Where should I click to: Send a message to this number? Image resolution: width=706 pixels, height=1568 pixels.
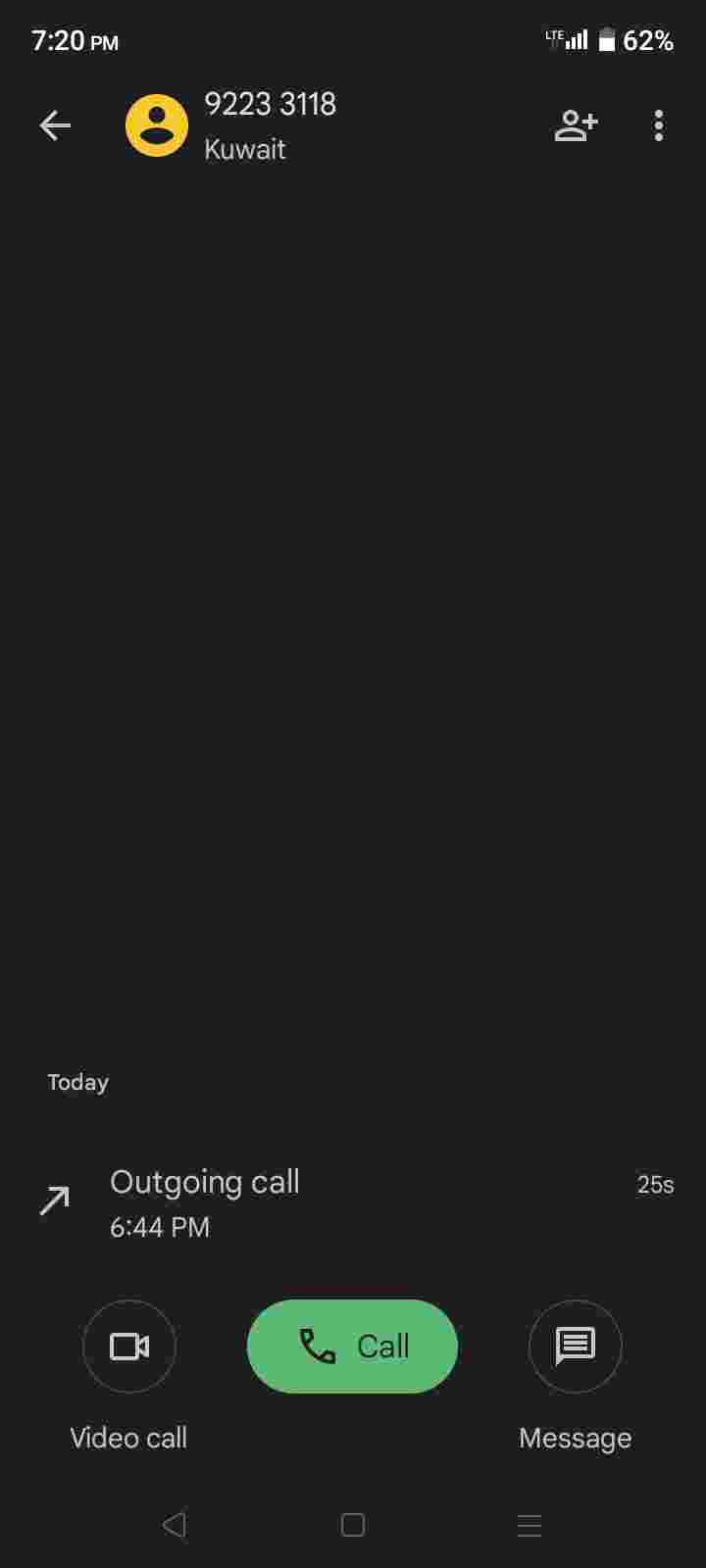(x=576, y=1347)
